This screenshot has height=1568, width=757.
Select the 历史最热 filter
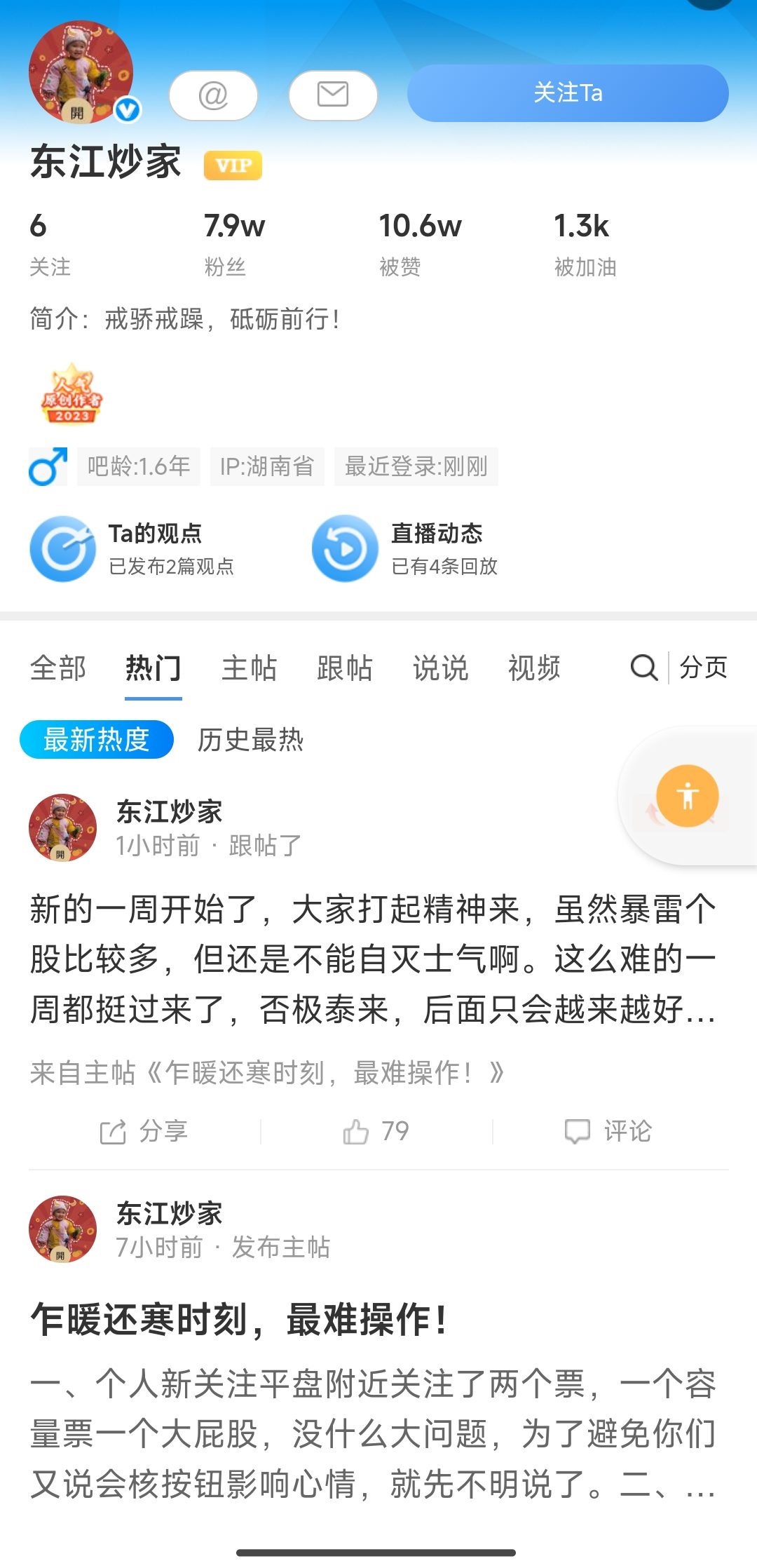(250, 740)
